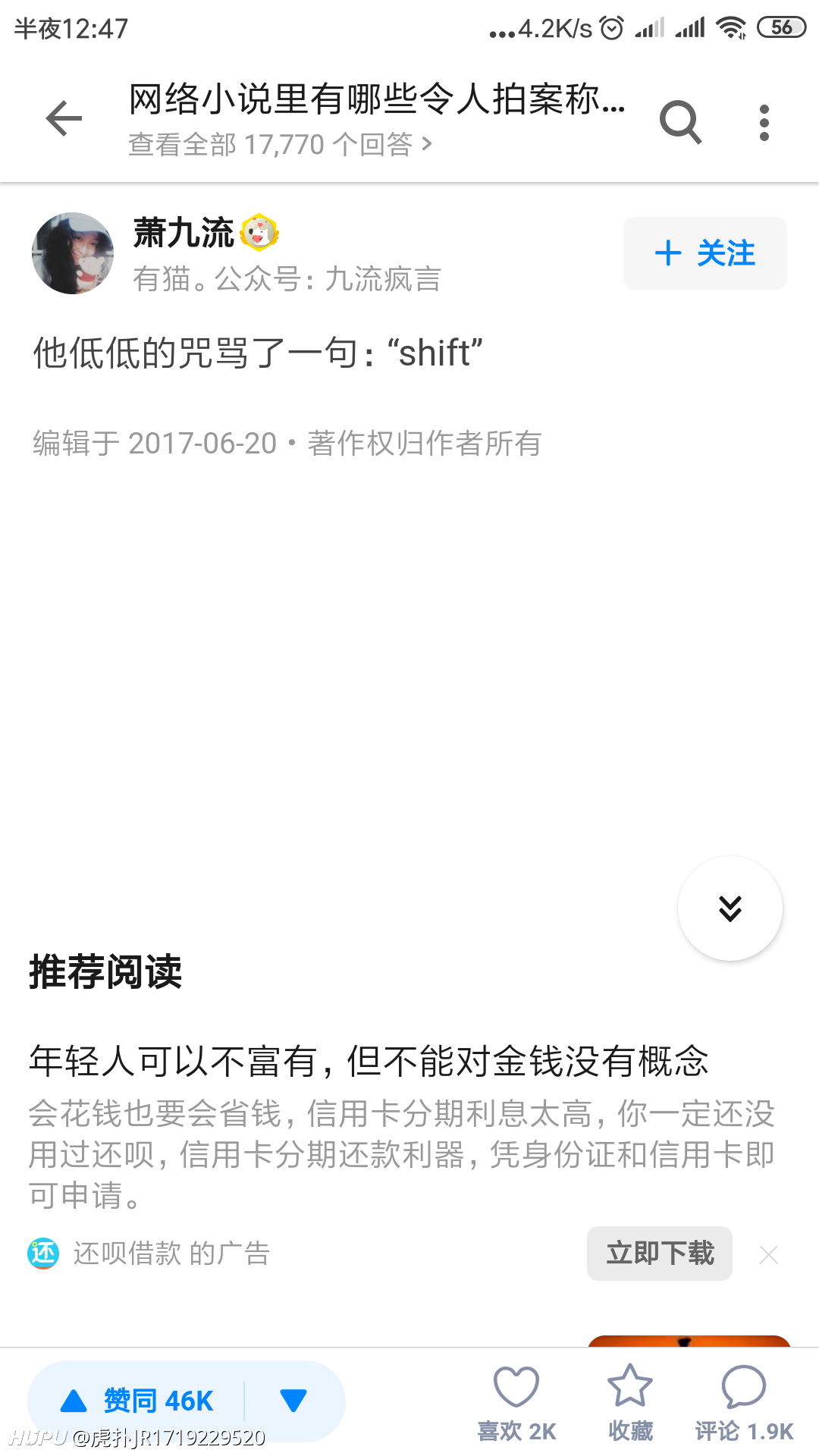The image size is (819, 1456).
Task: Downvote the answer with down arrow
Action: [x=293, y=1401]
